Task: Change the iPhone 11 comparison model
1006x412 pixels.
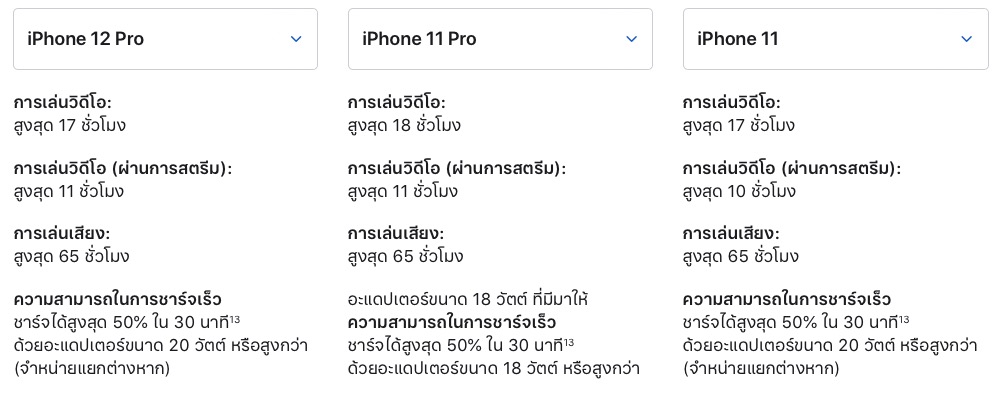Action: tap(835, 39)
